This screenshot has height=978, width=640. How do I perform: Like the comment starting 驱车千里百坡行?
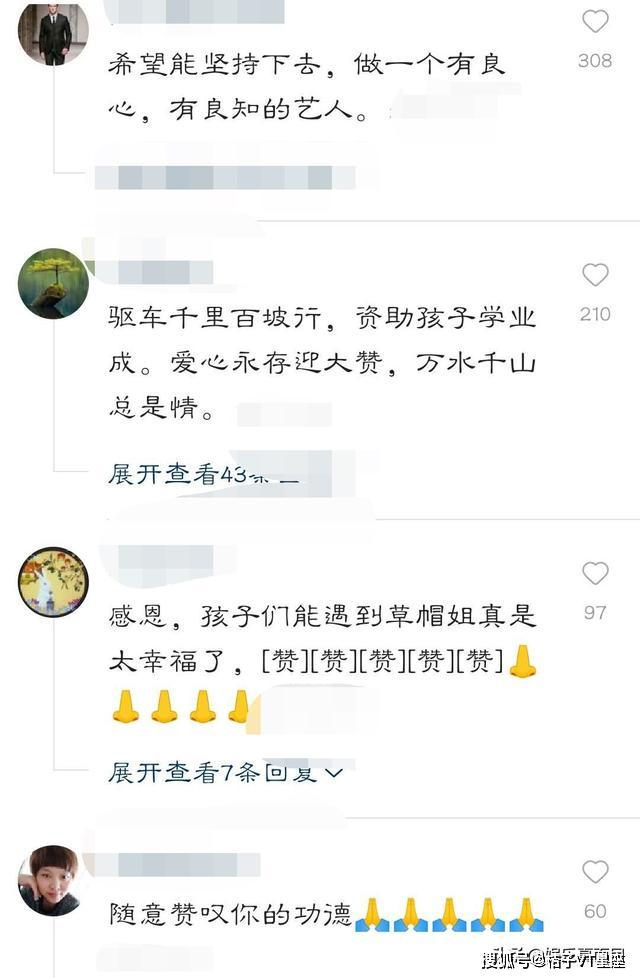595,275
